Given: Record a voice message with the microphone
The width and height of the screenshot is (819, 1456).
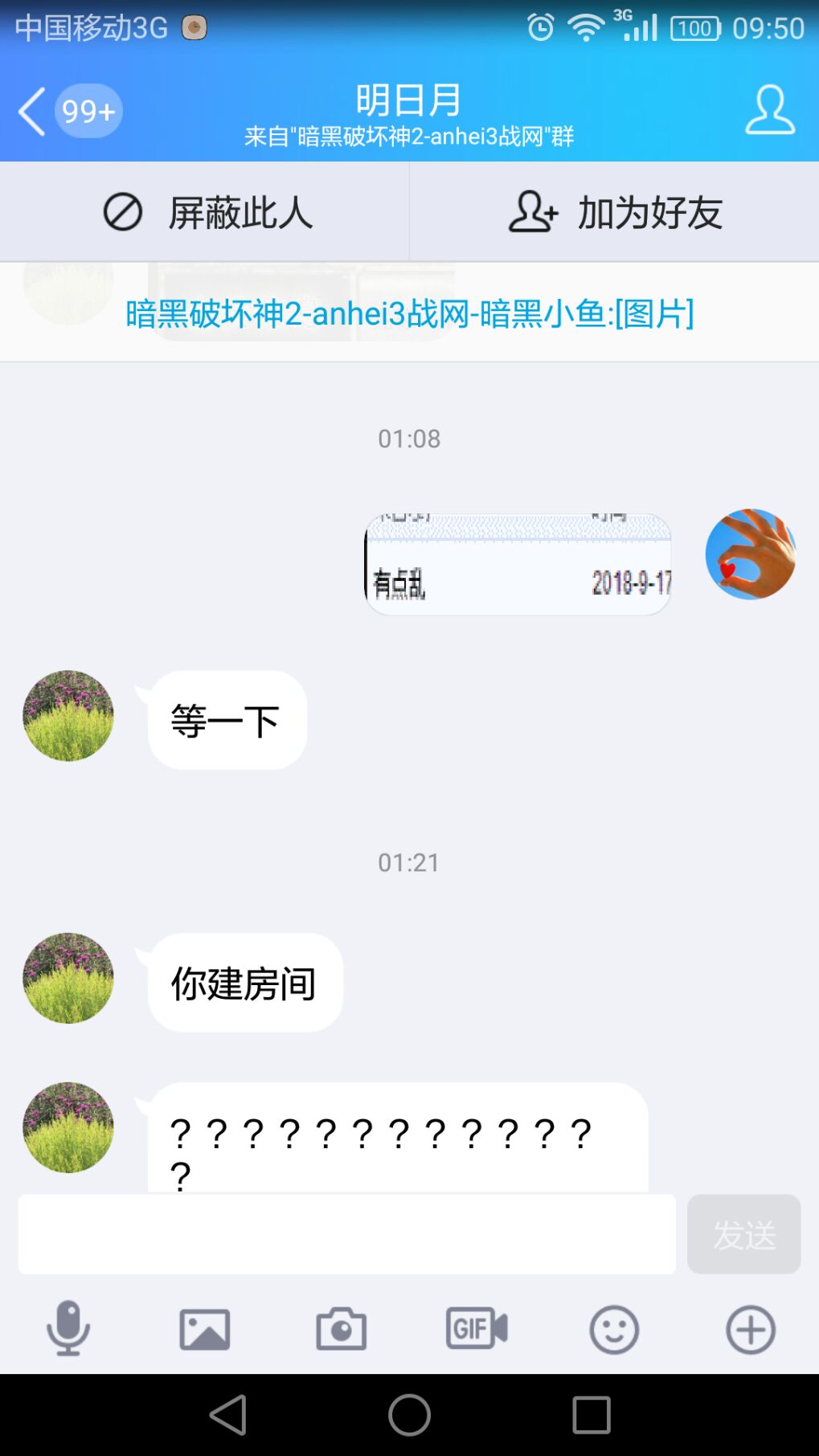Looking at the screenshot, I should pyautogui.click(x=68, y=1328).
